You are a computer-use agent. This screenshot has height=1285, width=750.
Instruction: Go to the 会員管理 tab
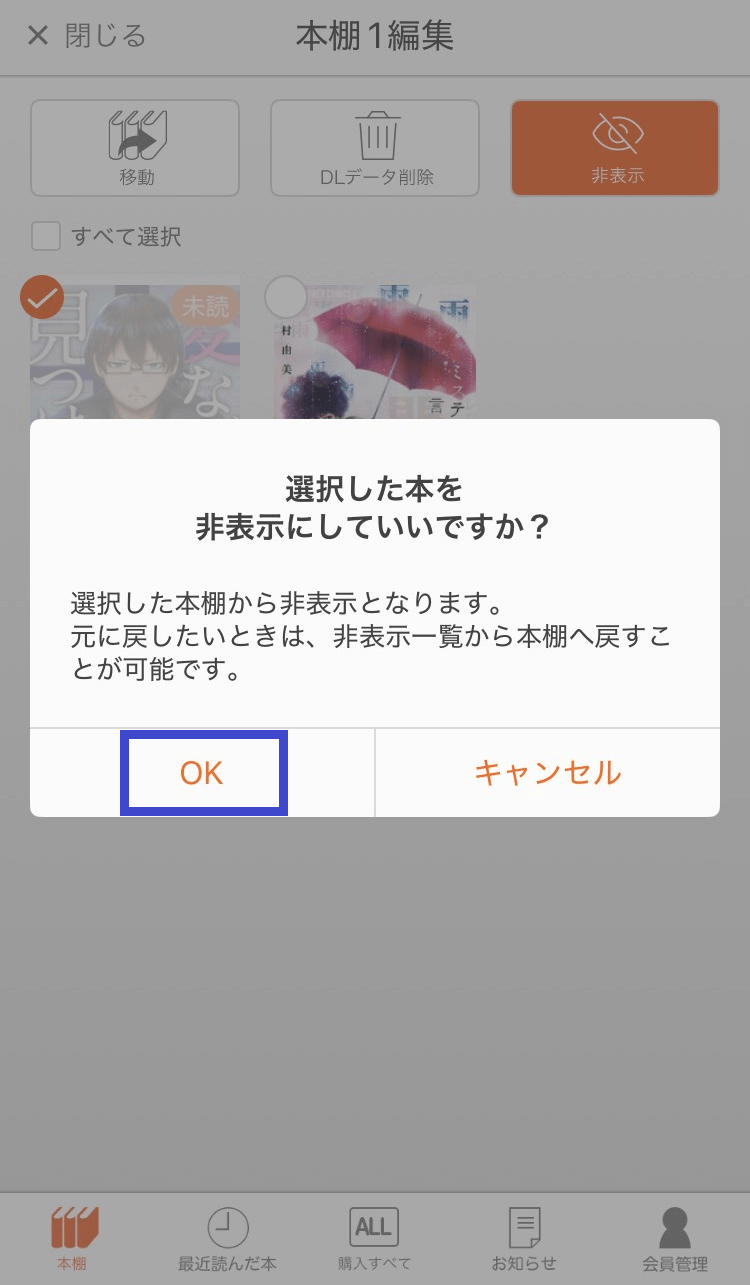pos(675,1238)
